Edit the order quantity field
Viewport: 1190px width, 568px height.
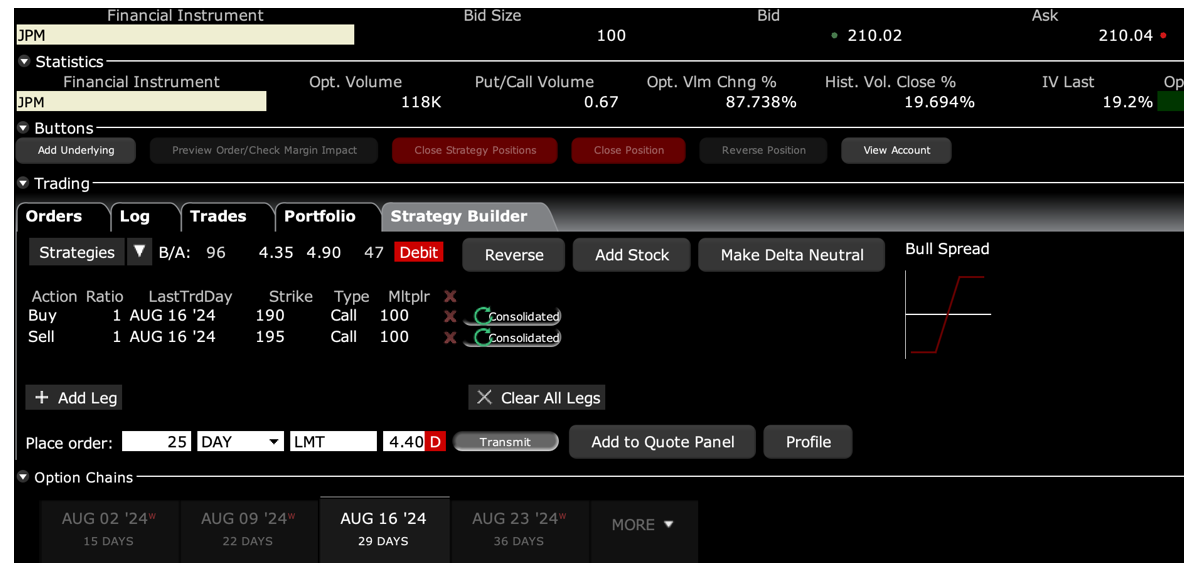click(157, 441)
